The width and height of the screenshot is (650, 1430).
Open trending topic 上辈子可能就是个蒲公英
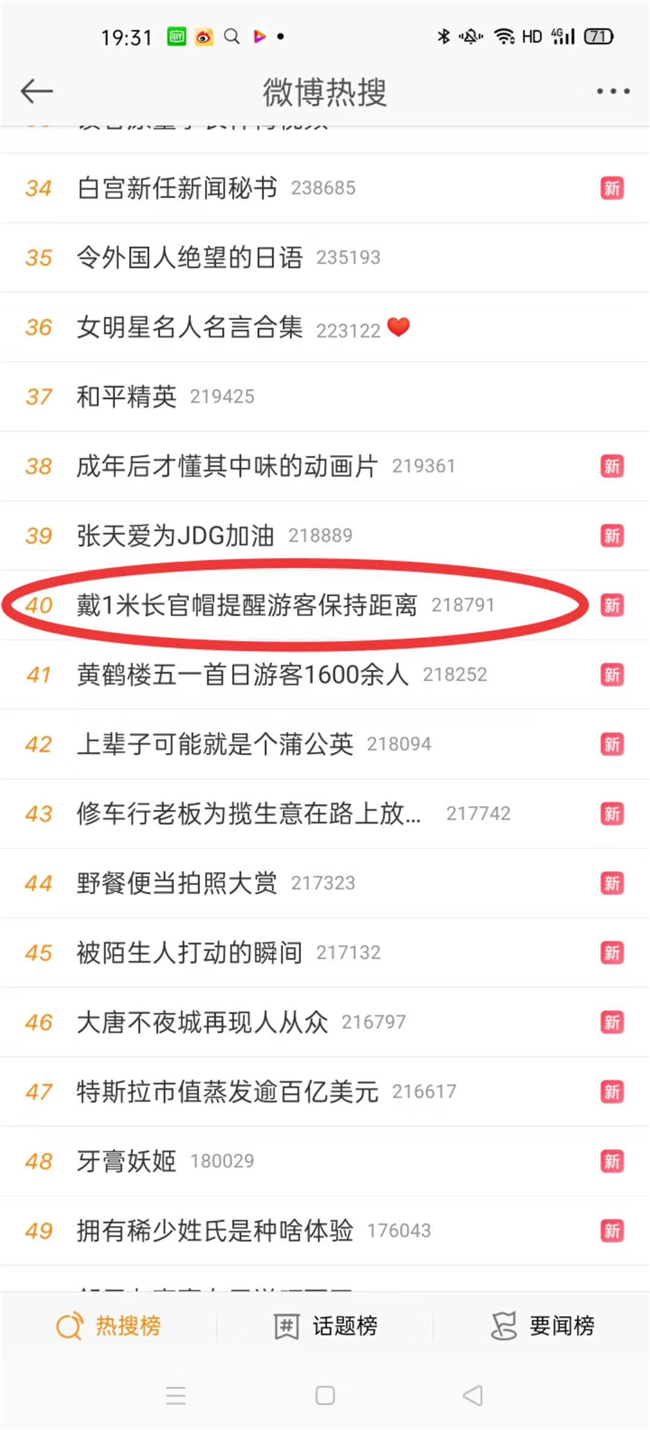point(215,744)
